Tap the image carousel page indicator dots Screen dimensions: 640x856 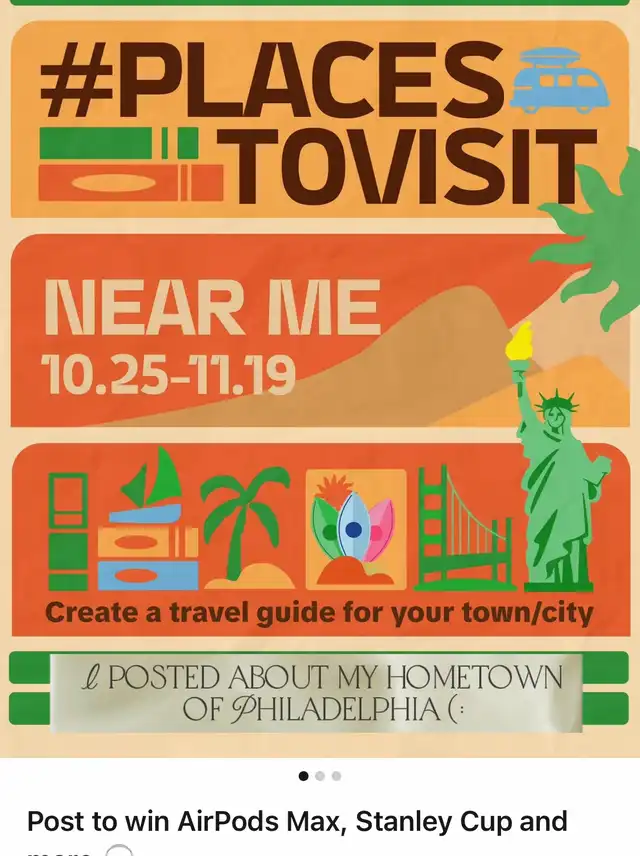(x=320, y=775)
